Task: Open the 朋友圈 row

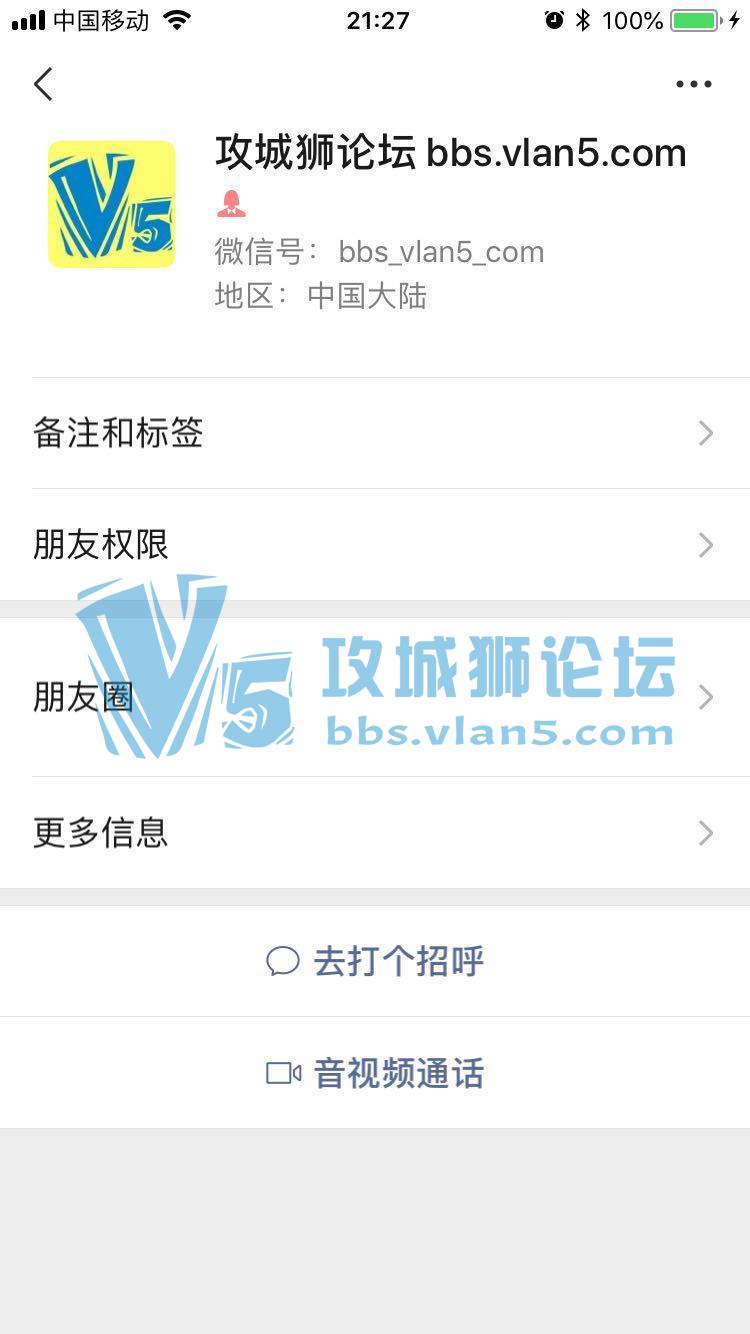Action: point(375,697)
